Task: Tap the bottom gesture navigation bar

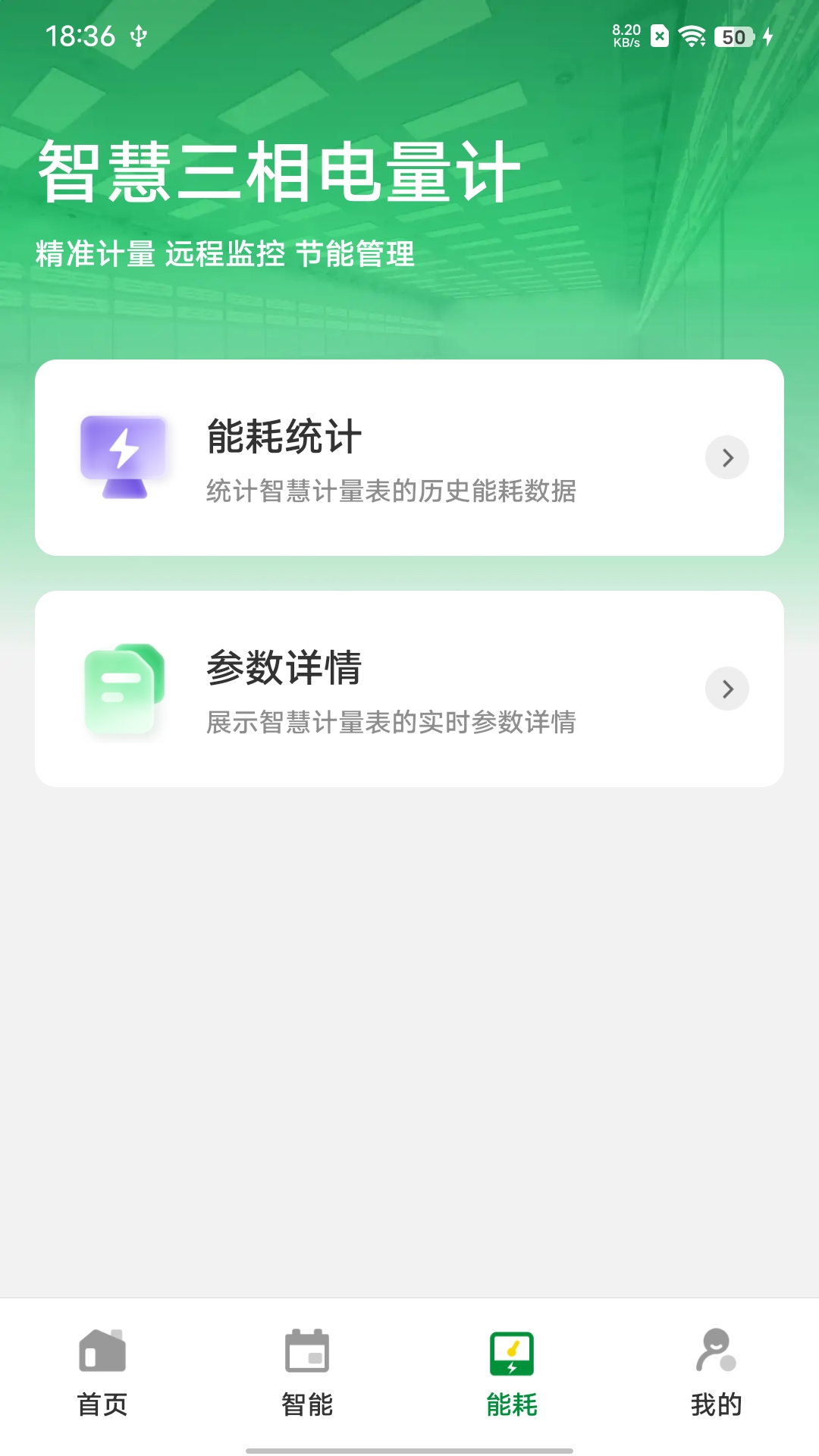Action: 409,1446
